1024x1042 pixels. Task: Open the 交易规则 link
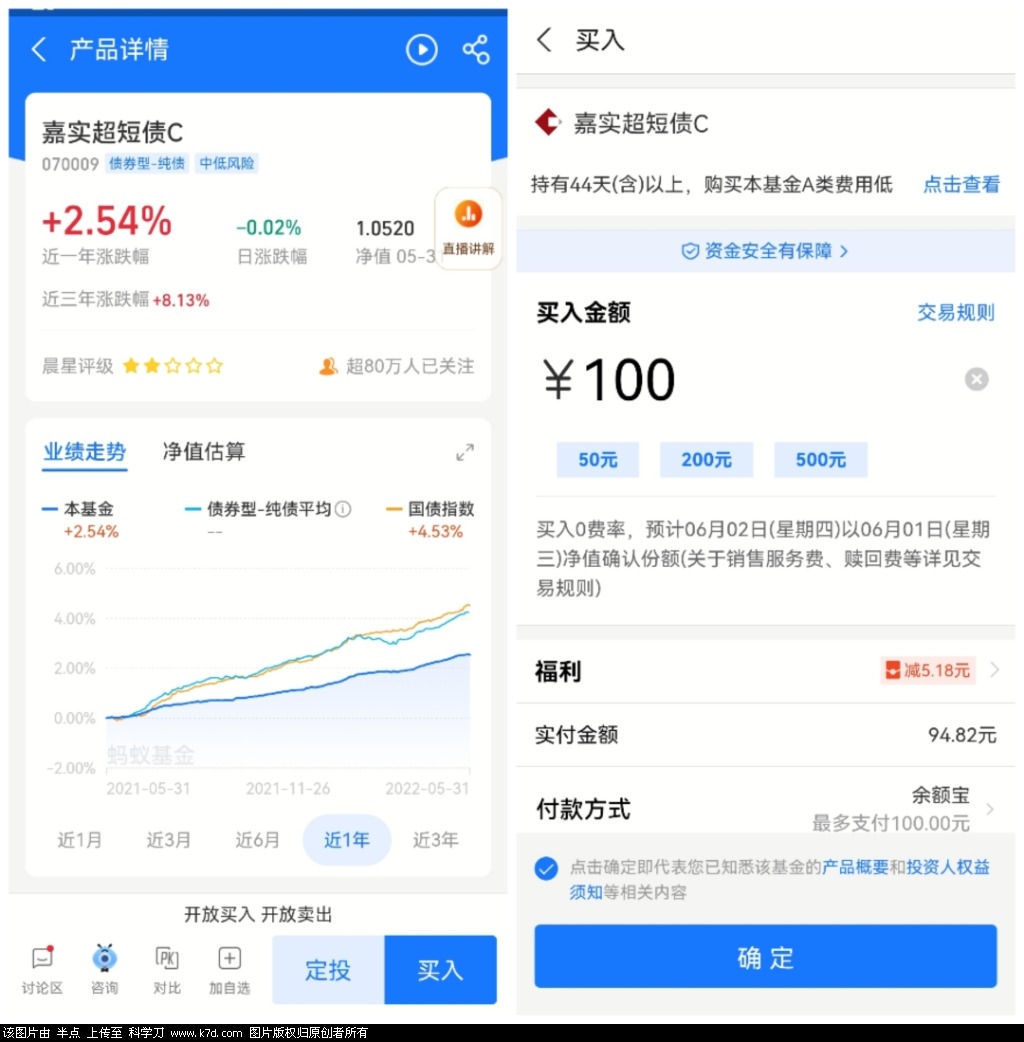(955, 312)
